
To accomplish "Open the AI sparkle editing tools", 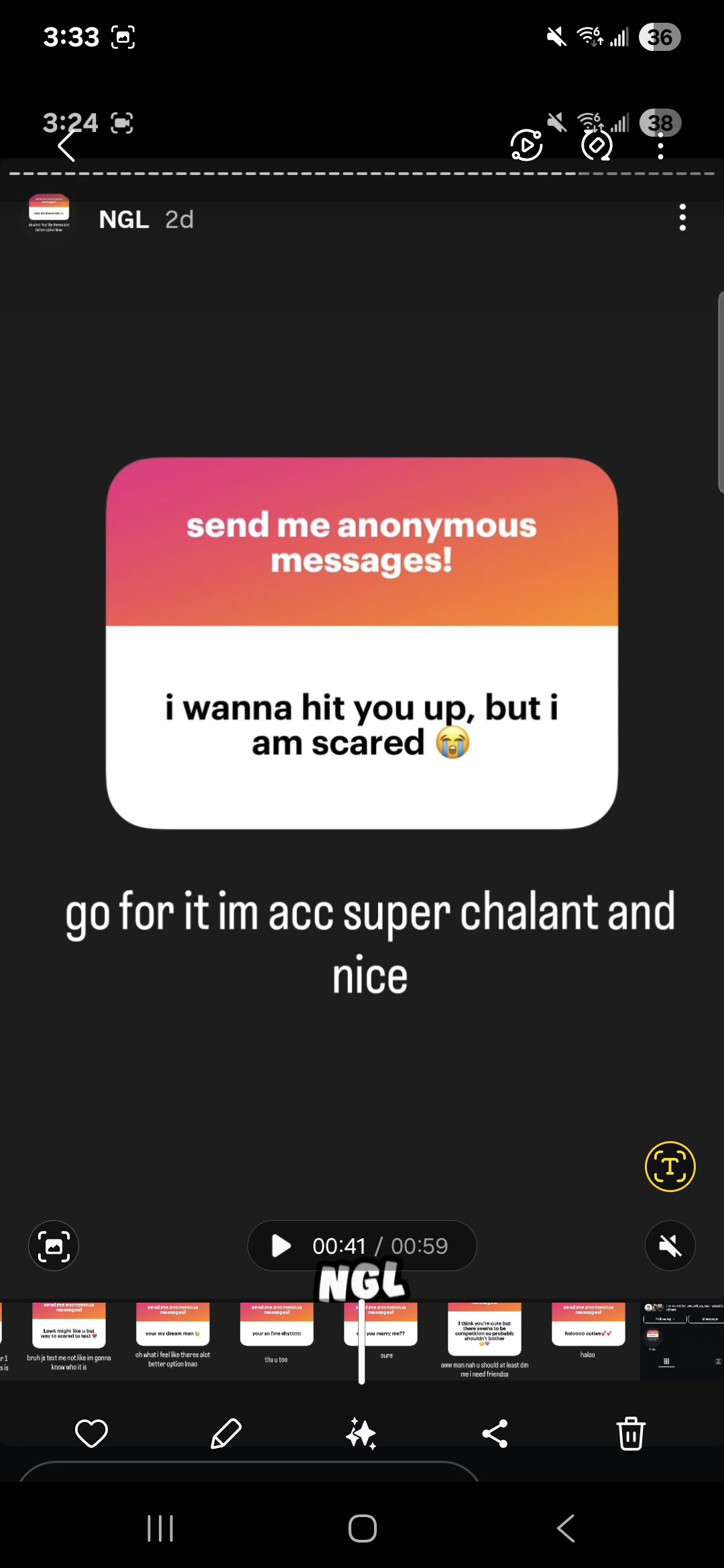I will coord(361,1434).
